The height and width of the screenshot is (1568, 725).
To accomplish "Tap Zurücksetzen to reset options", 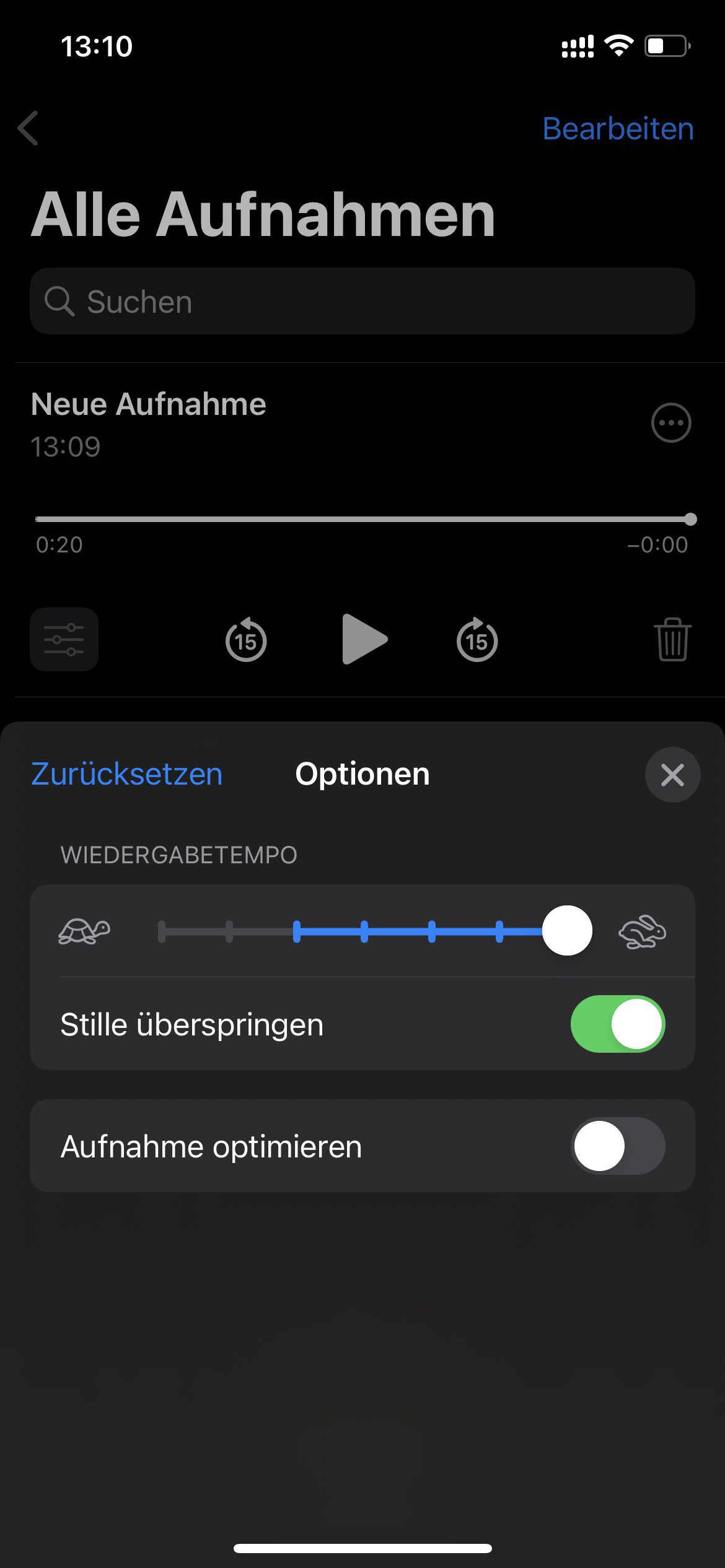I will (127, 774).
